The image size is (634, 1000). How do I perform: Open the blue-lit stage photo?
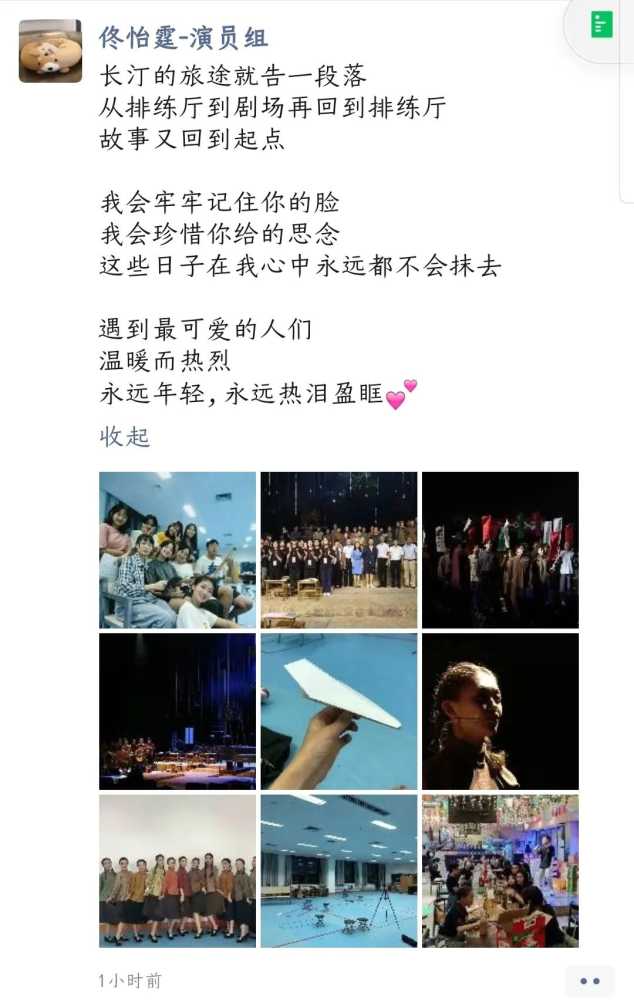(x=177, y=711)
